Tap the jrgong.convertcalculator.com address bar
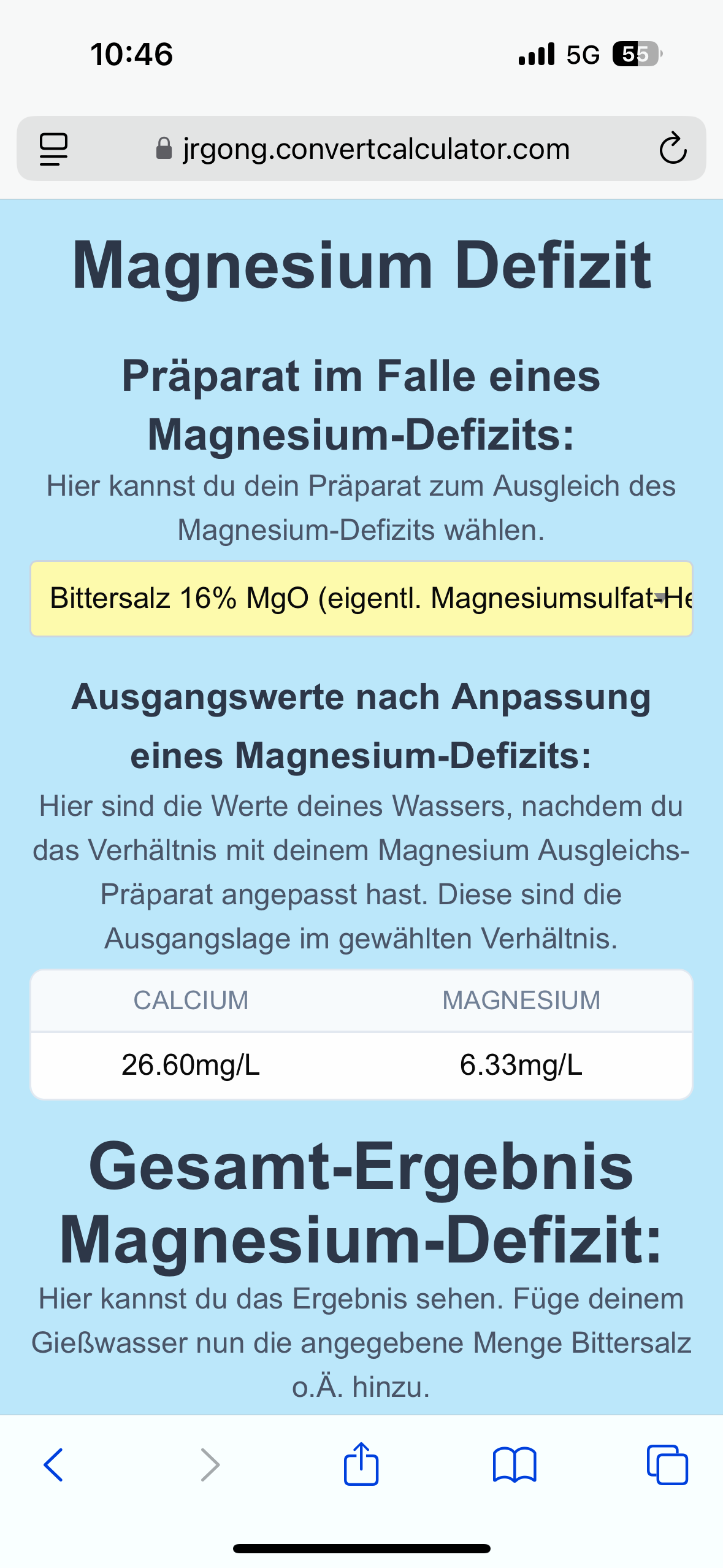 coord(375,149)
